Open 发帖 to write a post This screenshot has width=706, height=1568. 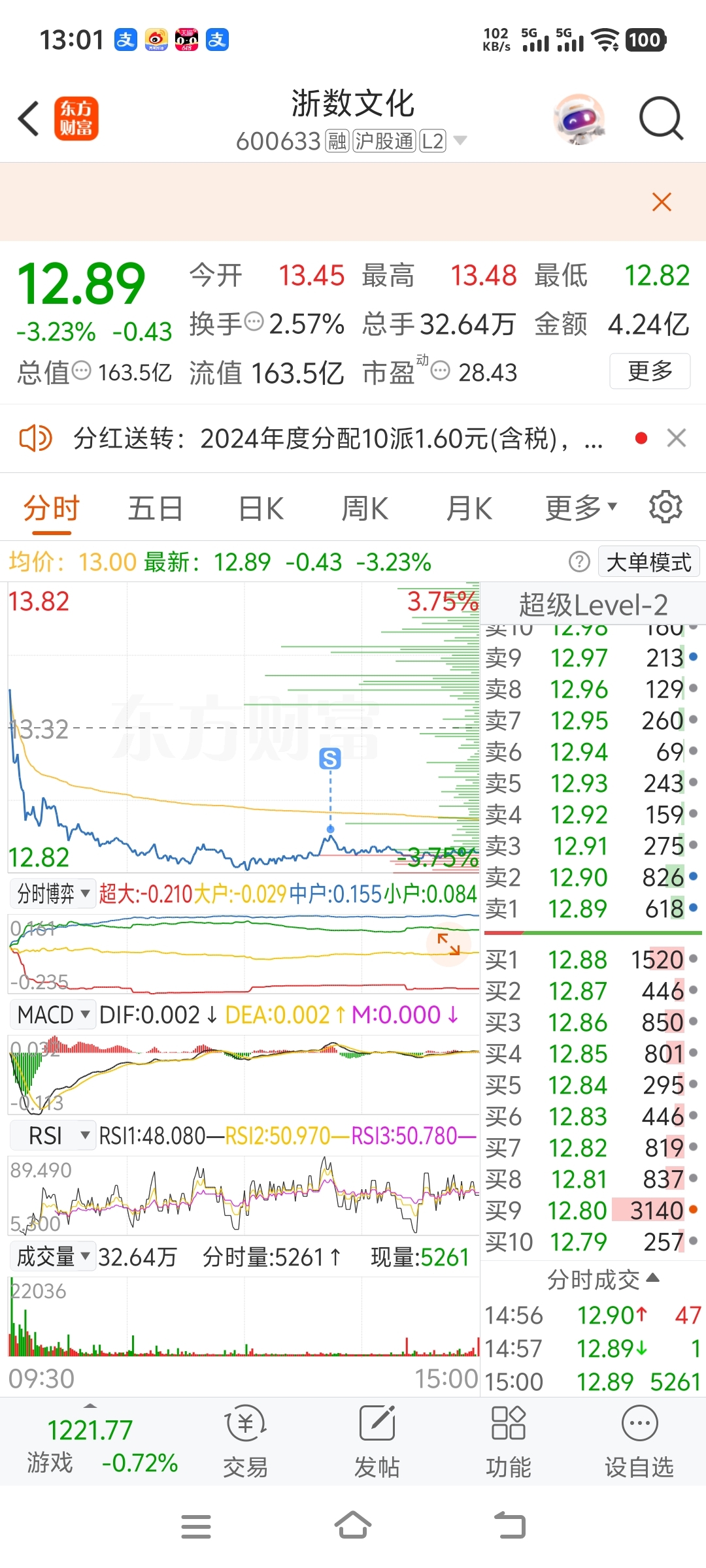click(377, 1441)
